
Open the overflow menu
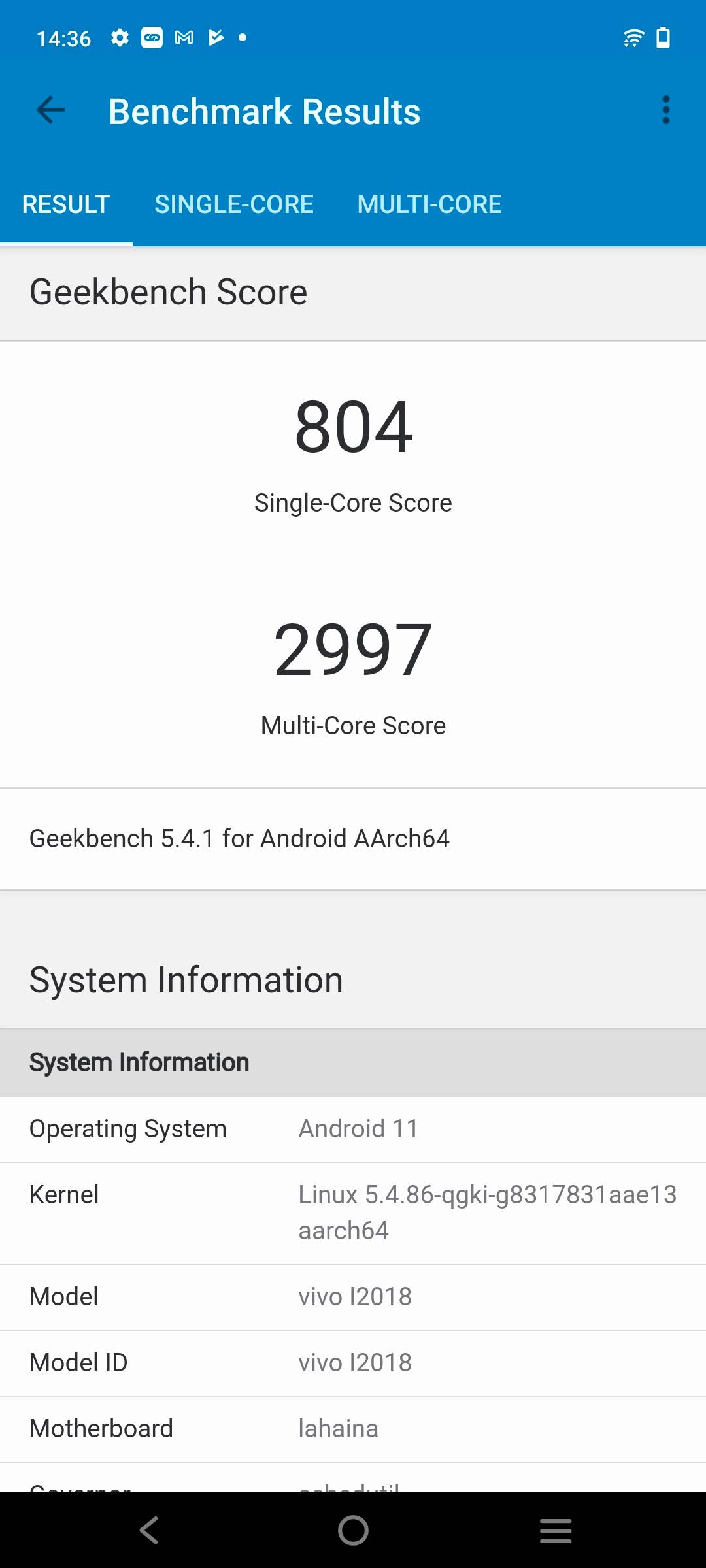(665, 110)
